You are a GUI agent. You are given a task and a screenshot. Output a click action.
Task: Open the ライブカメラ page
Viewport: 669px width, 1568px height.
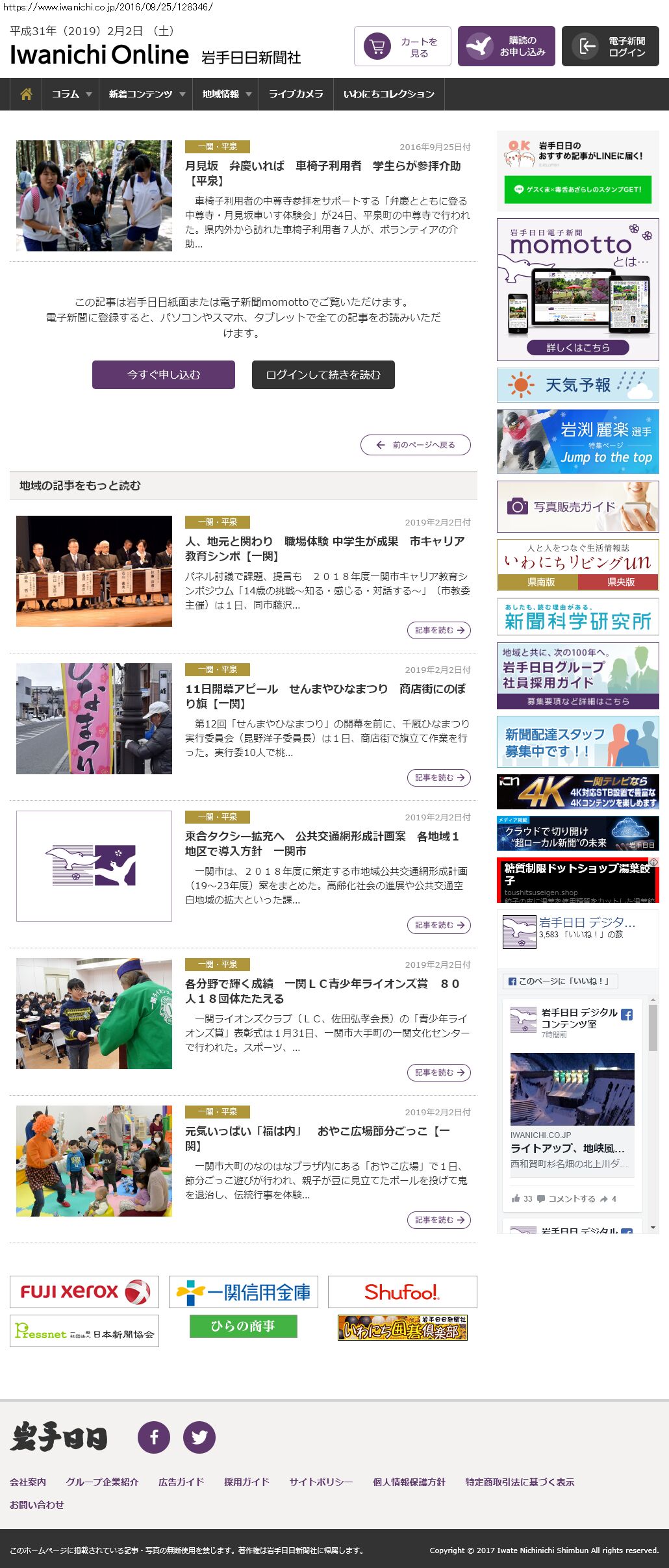tap(296, 94)
